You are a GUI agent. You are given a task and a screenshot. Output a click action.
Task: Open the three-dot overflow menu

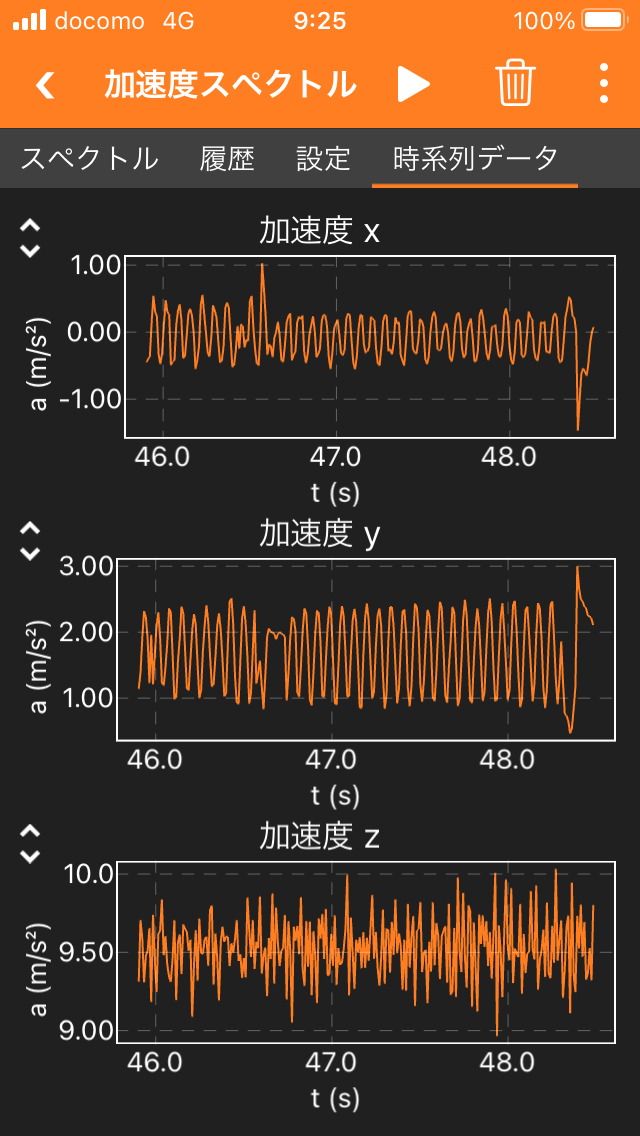pyautogui.click(x=604, y=84)
